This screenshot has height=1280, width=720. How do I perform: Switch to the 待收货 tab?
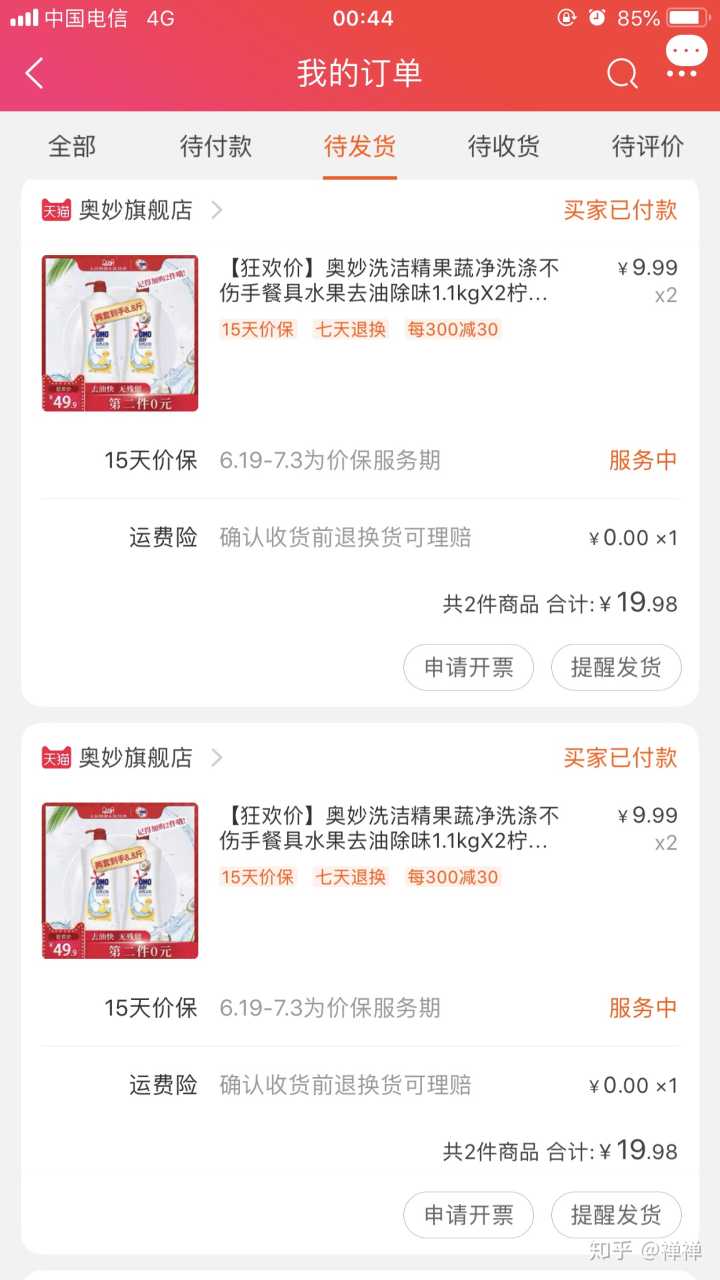504,147
